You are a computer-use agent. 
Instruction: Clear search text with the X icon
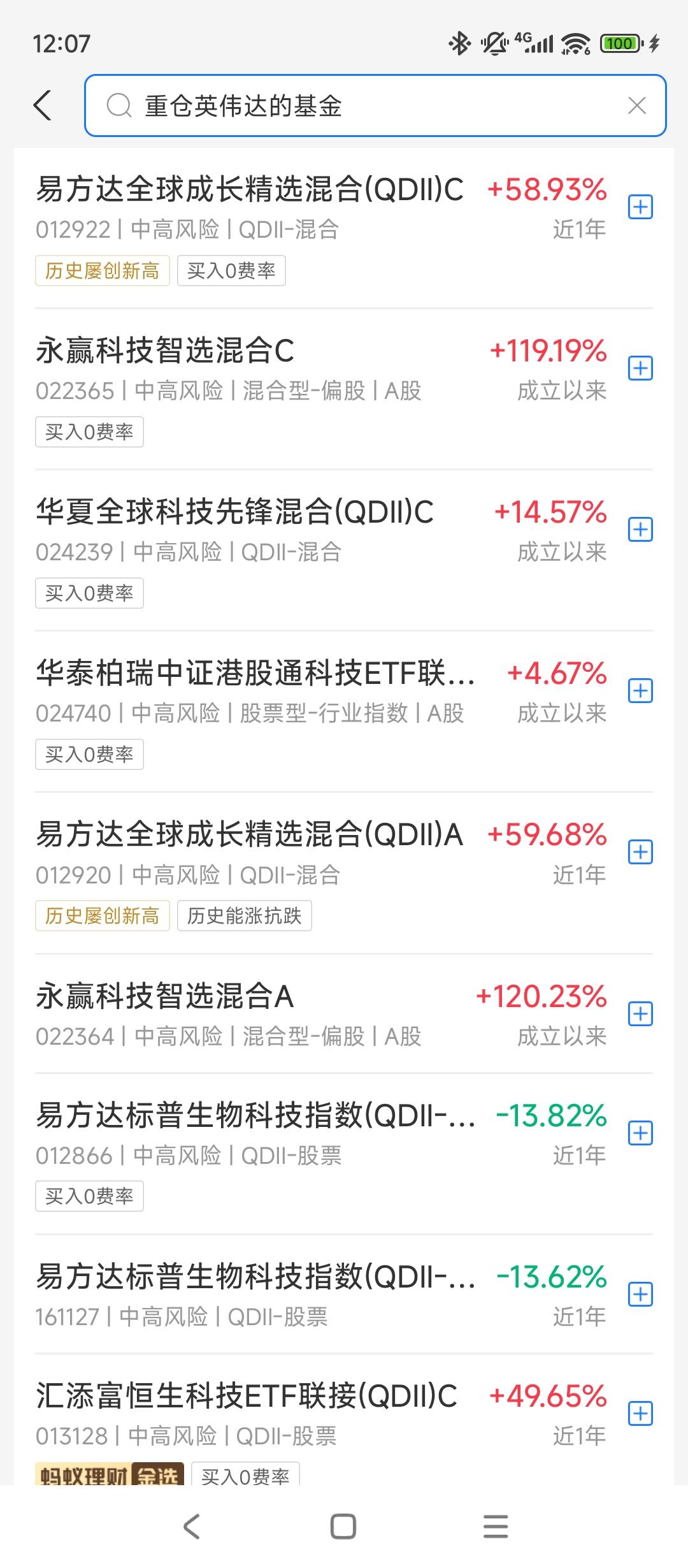click(636, 105)
